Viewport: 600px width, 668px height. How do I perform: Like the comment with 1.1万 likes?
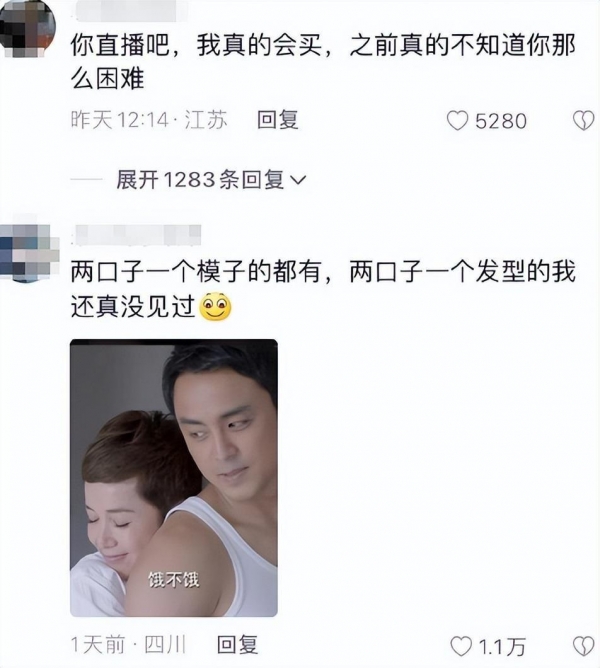click(461, 645)
